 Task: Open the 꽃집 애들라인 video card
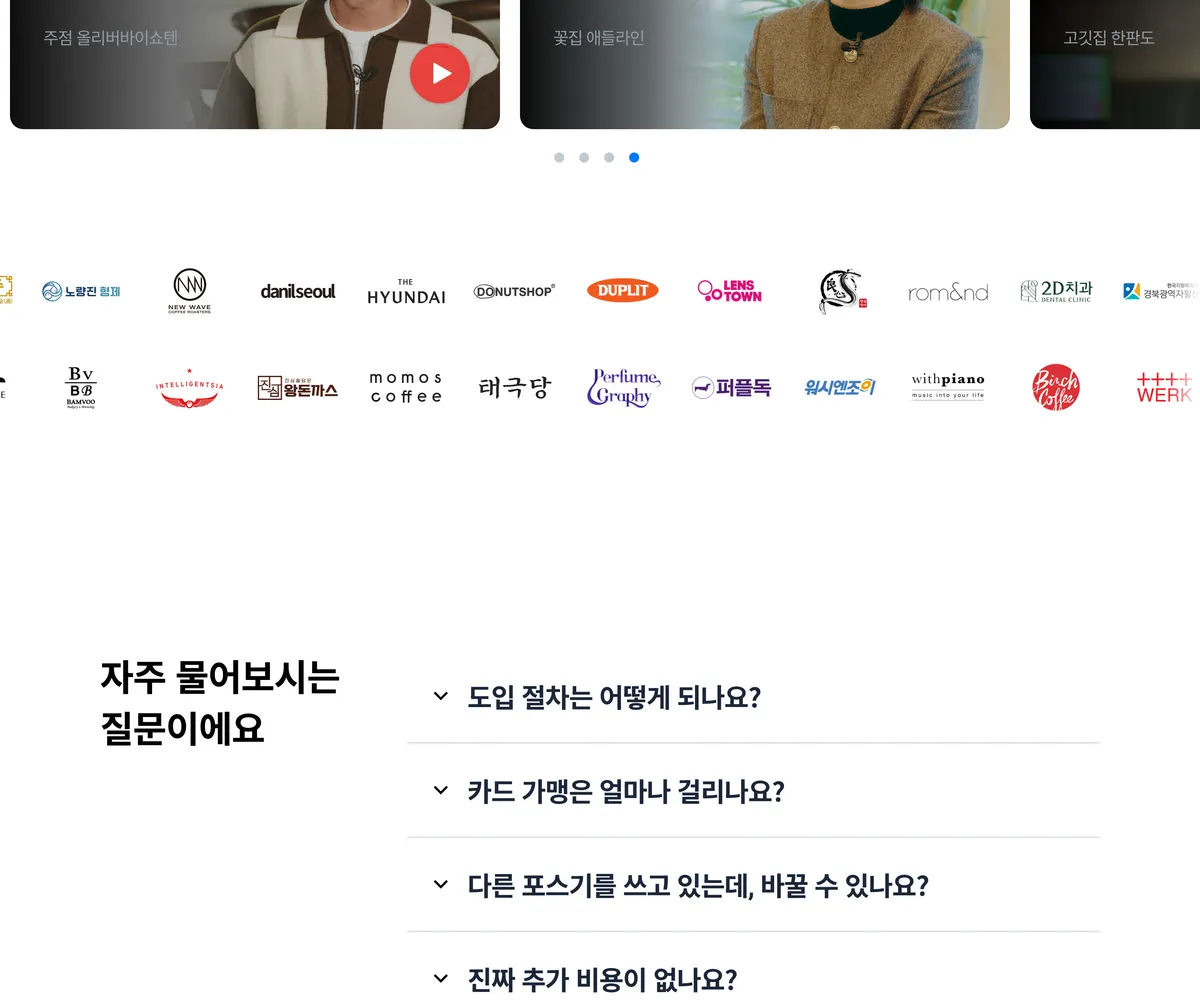pos(765,64)
